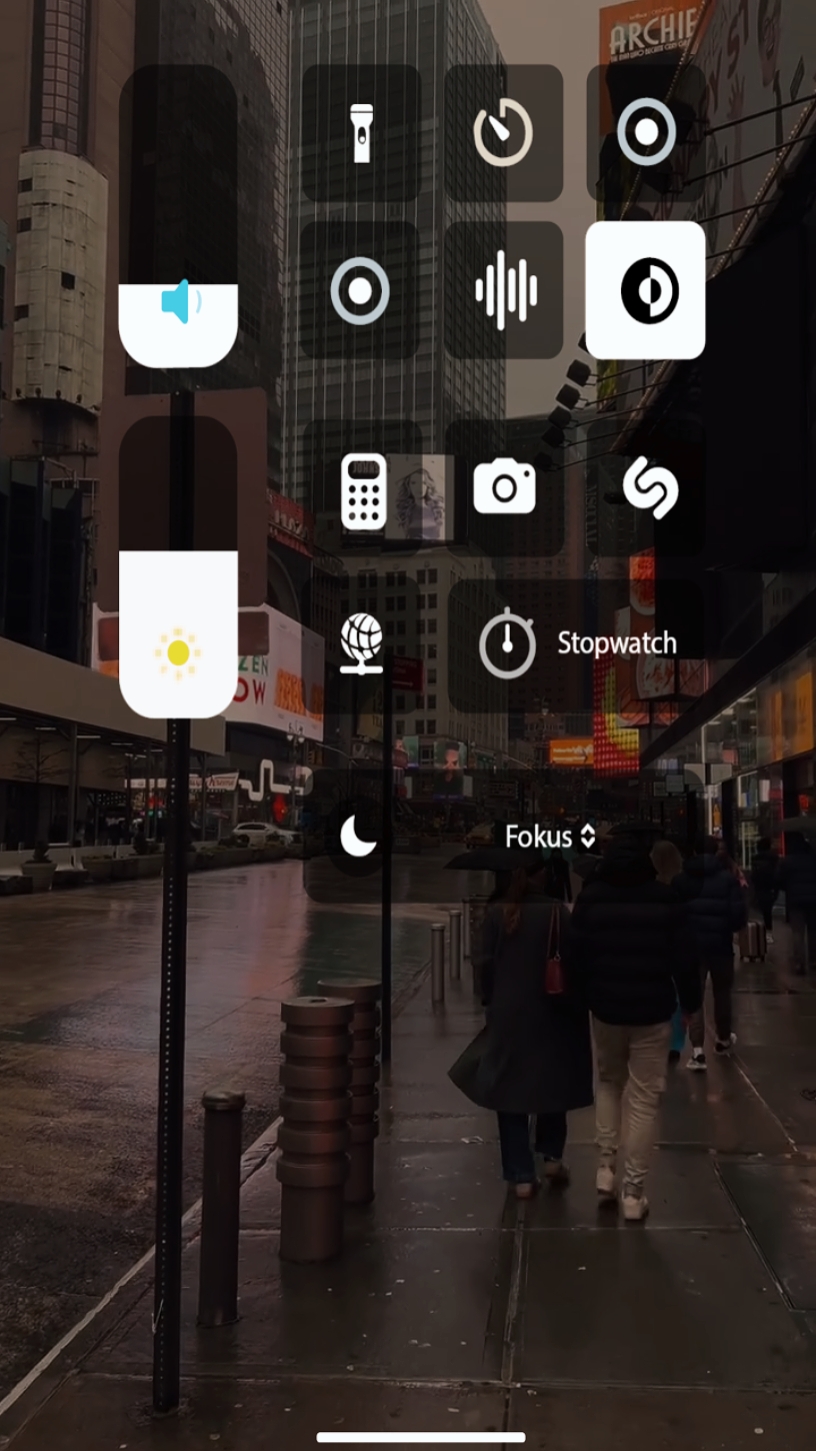Tap the brightness slider
The width and height of the screenshot is (816, 1451).
(x=178, y=567)
